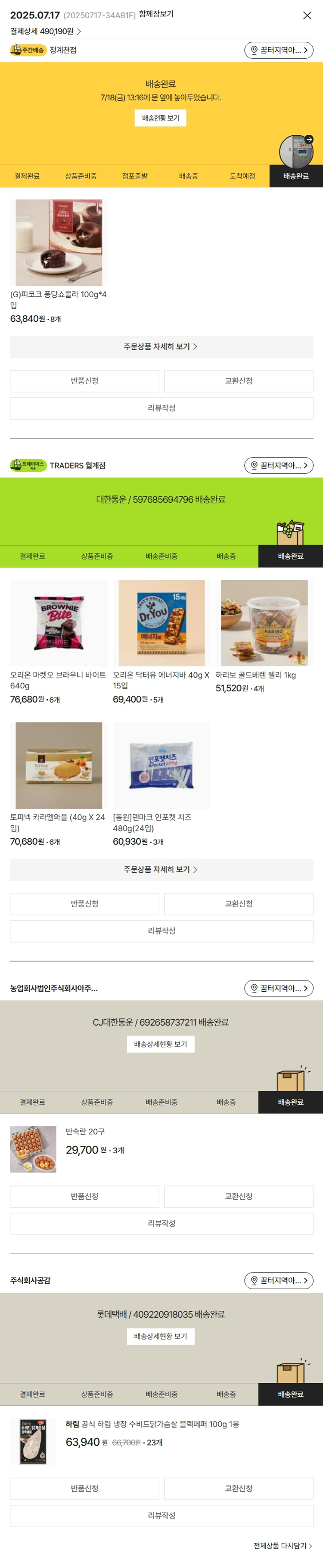Check 롯데택배 배송상세현황 보기
Screen dimensions: 323x1568
click(161, 1336)
